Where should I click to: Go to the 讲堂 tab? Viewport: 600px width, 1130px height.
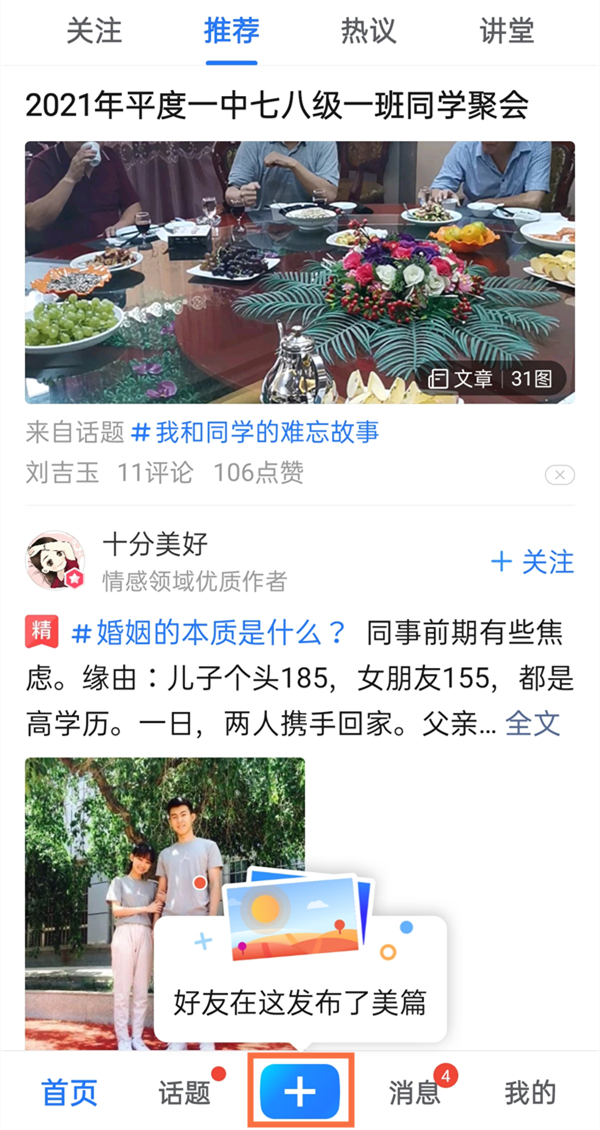[x=507, y=31]
